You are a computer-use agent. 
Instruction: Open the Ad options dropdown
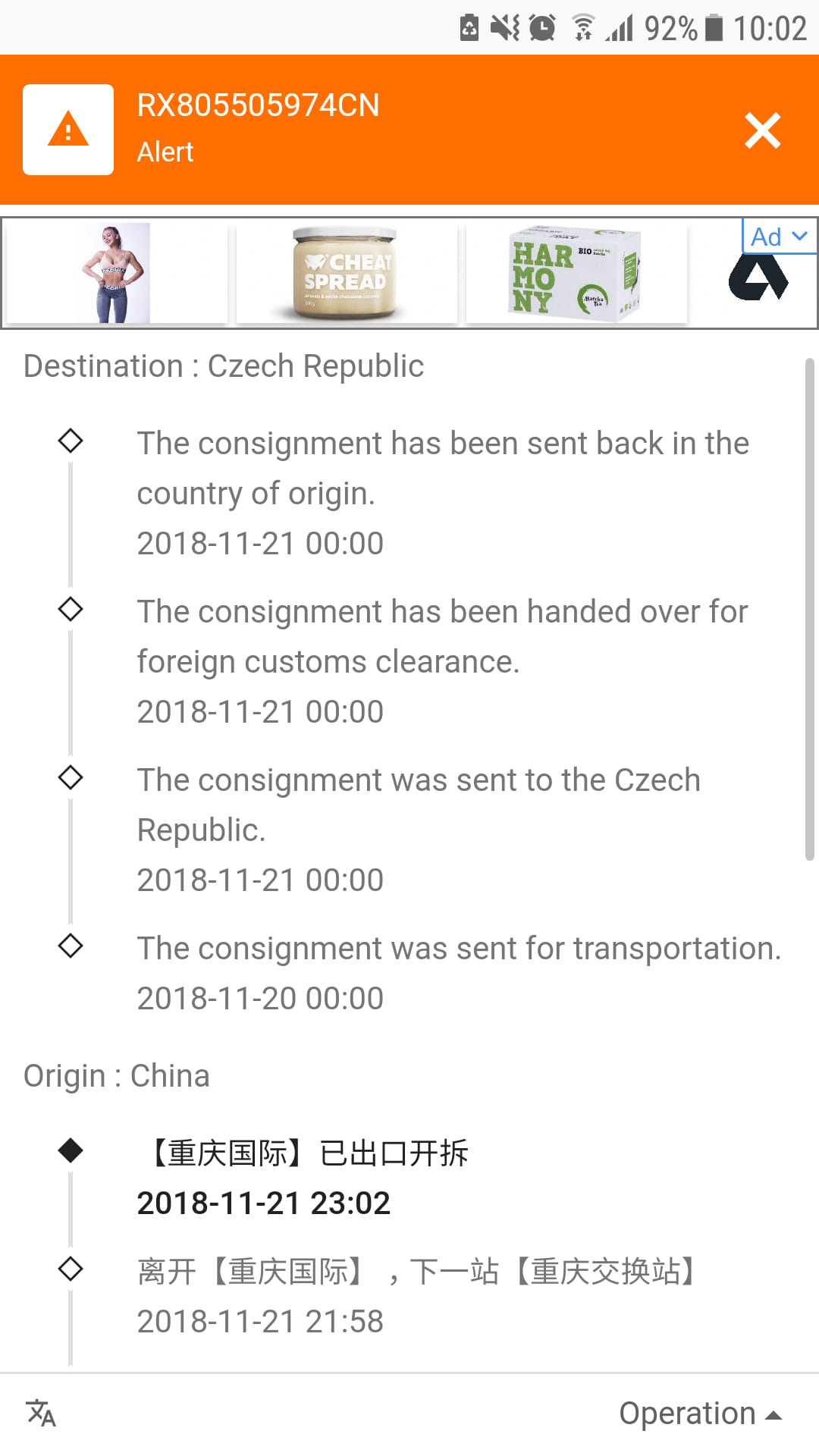[778, 237]
